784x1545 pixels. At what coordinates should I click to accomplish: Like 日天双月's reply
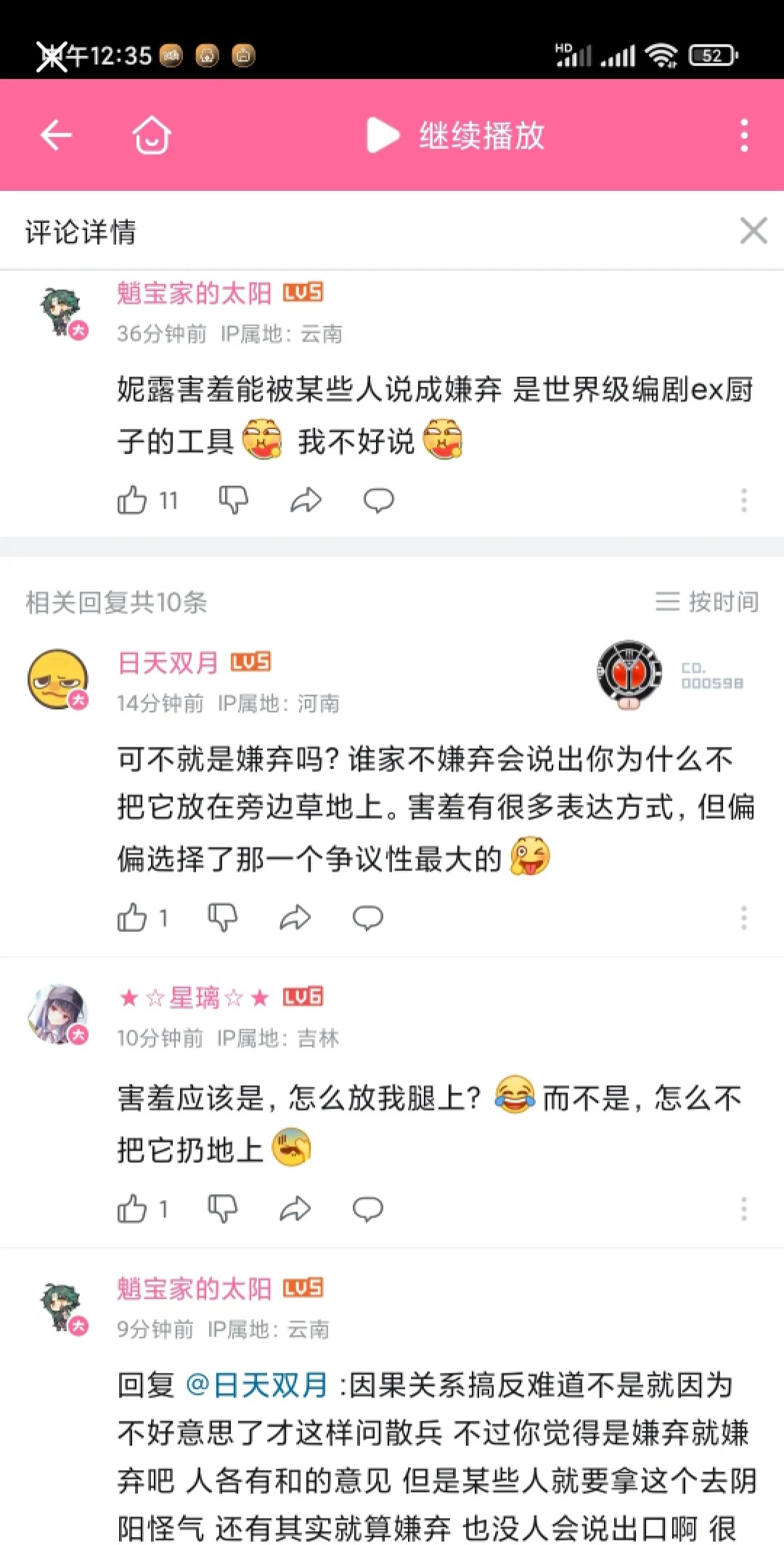coord(133,918)
